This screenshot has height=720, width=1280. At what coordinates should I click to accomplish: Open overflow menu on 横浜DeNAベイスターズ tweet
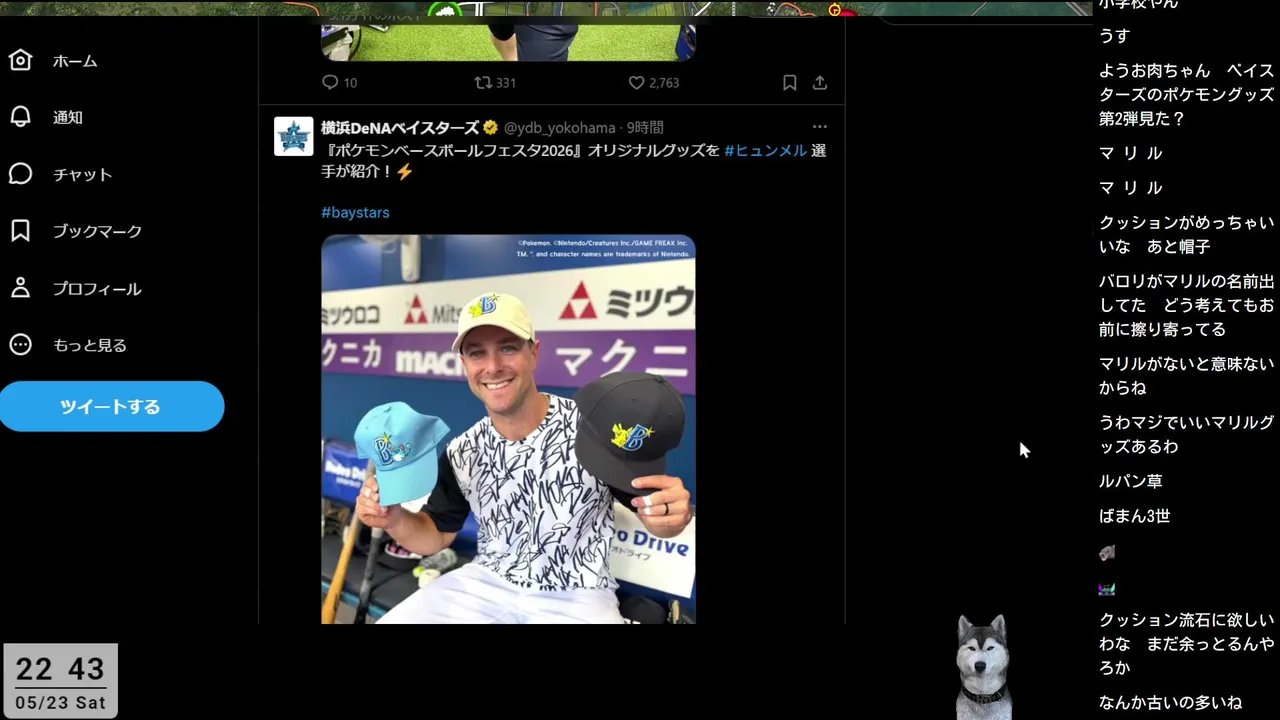pyautogui.click(x=819, y=127)
